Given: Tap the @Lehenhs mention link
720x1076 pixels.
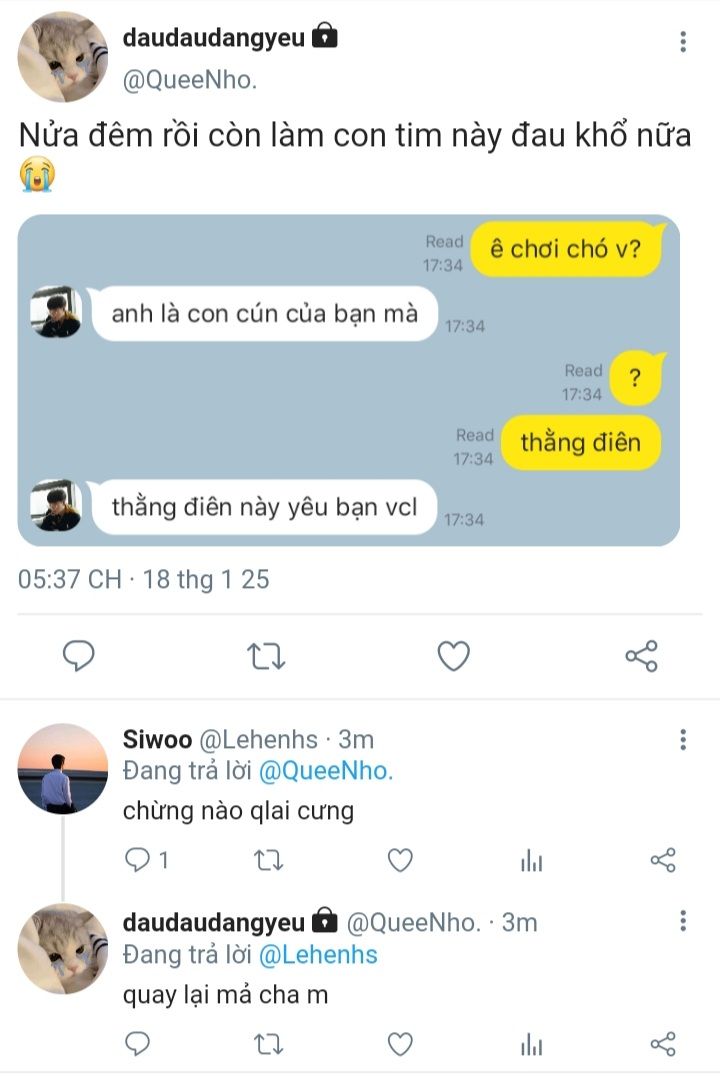Looking at the screenshot, I should (x=318, y=955).
